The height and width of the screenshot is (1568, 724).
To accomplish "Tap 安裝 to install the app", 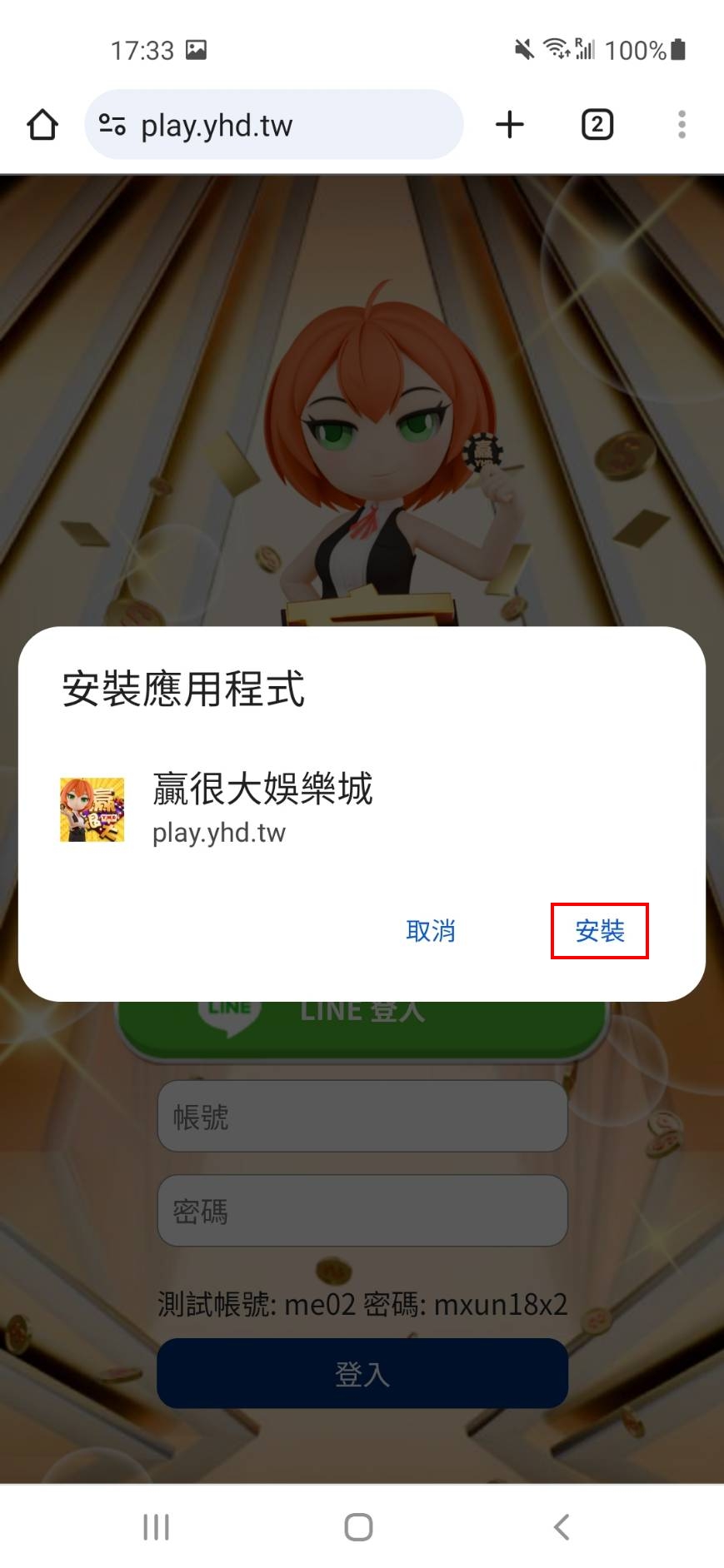I will click(599, 930).
